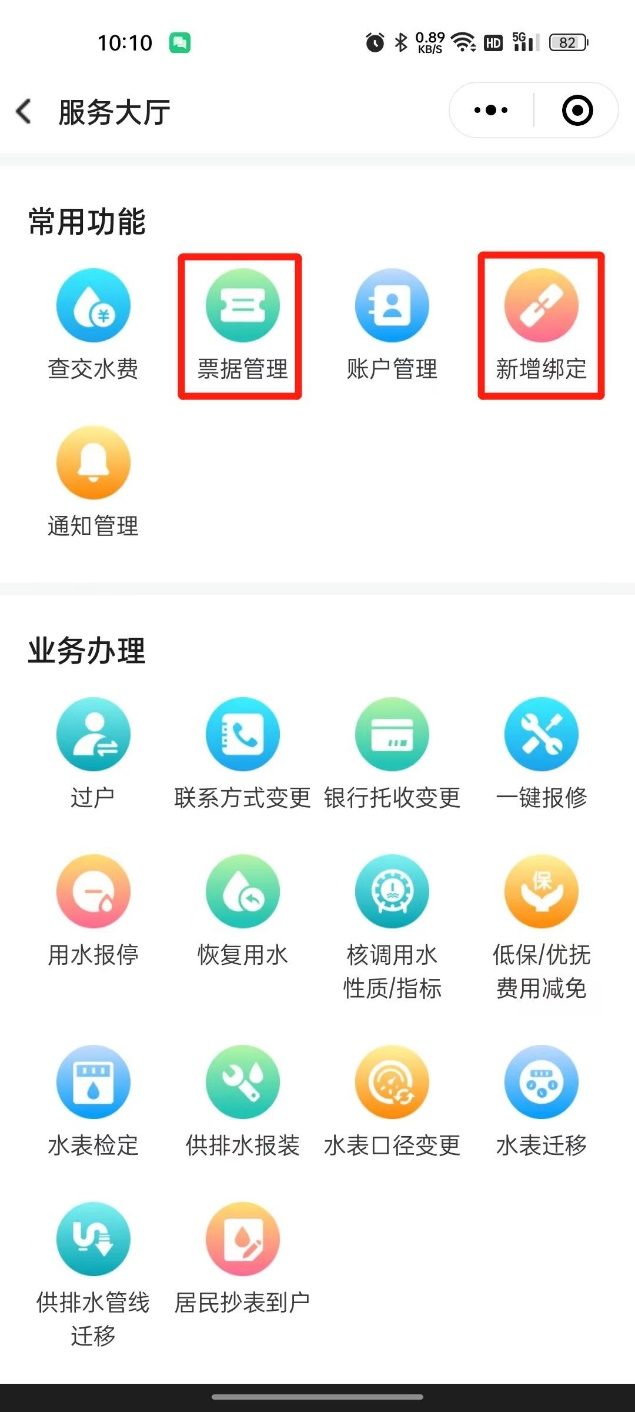
Task: Select 新增绑定
Action: [541, 325]
